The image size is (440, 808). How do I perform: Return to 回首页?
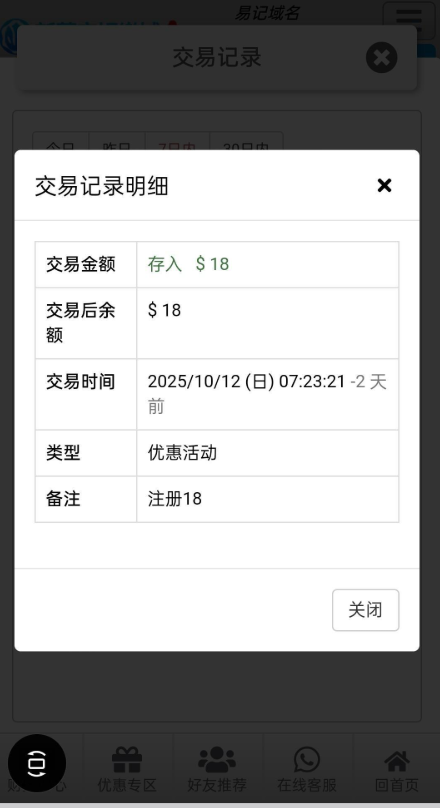click(397, 770)
